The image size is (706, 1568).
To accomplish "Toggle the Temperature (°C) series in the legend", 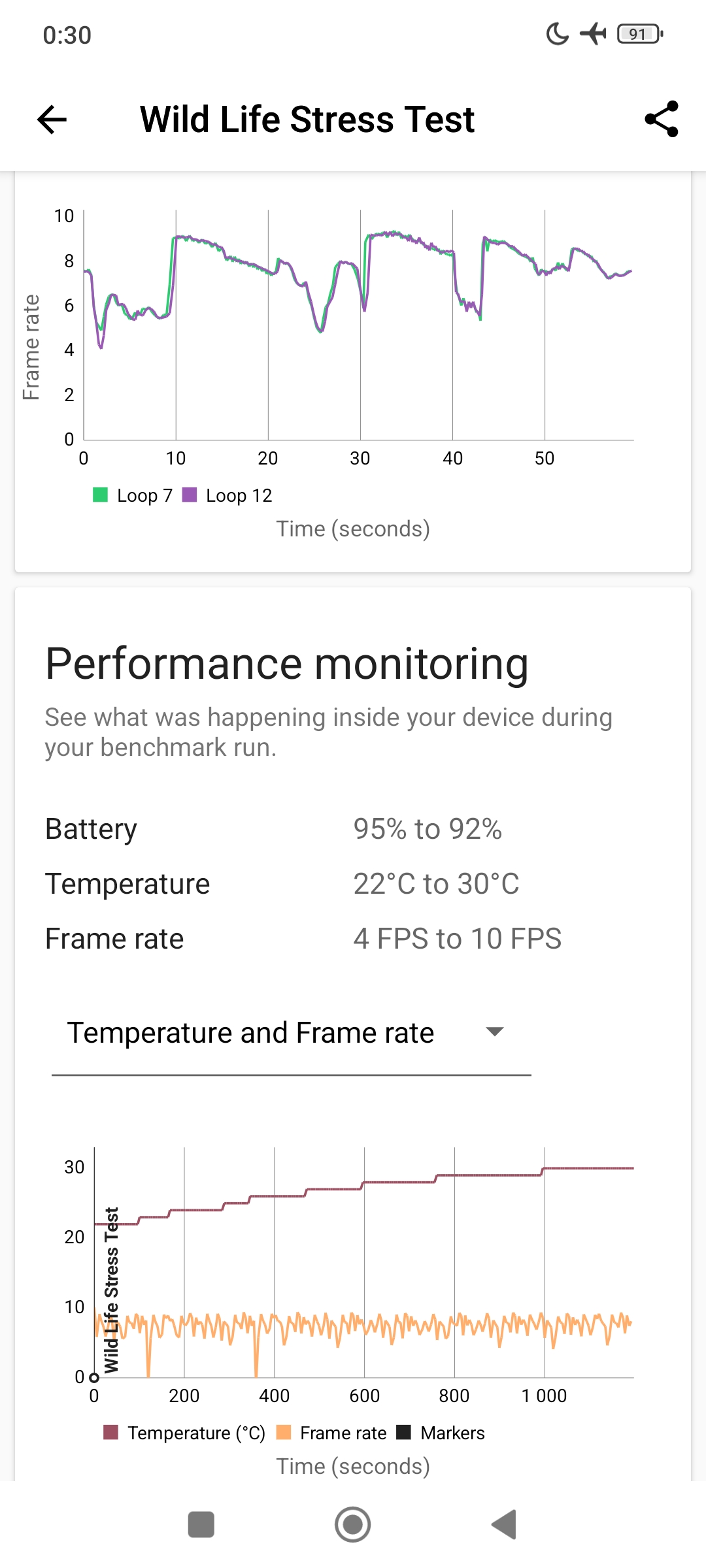I will pyautogui.click(x=184, y=1433).
